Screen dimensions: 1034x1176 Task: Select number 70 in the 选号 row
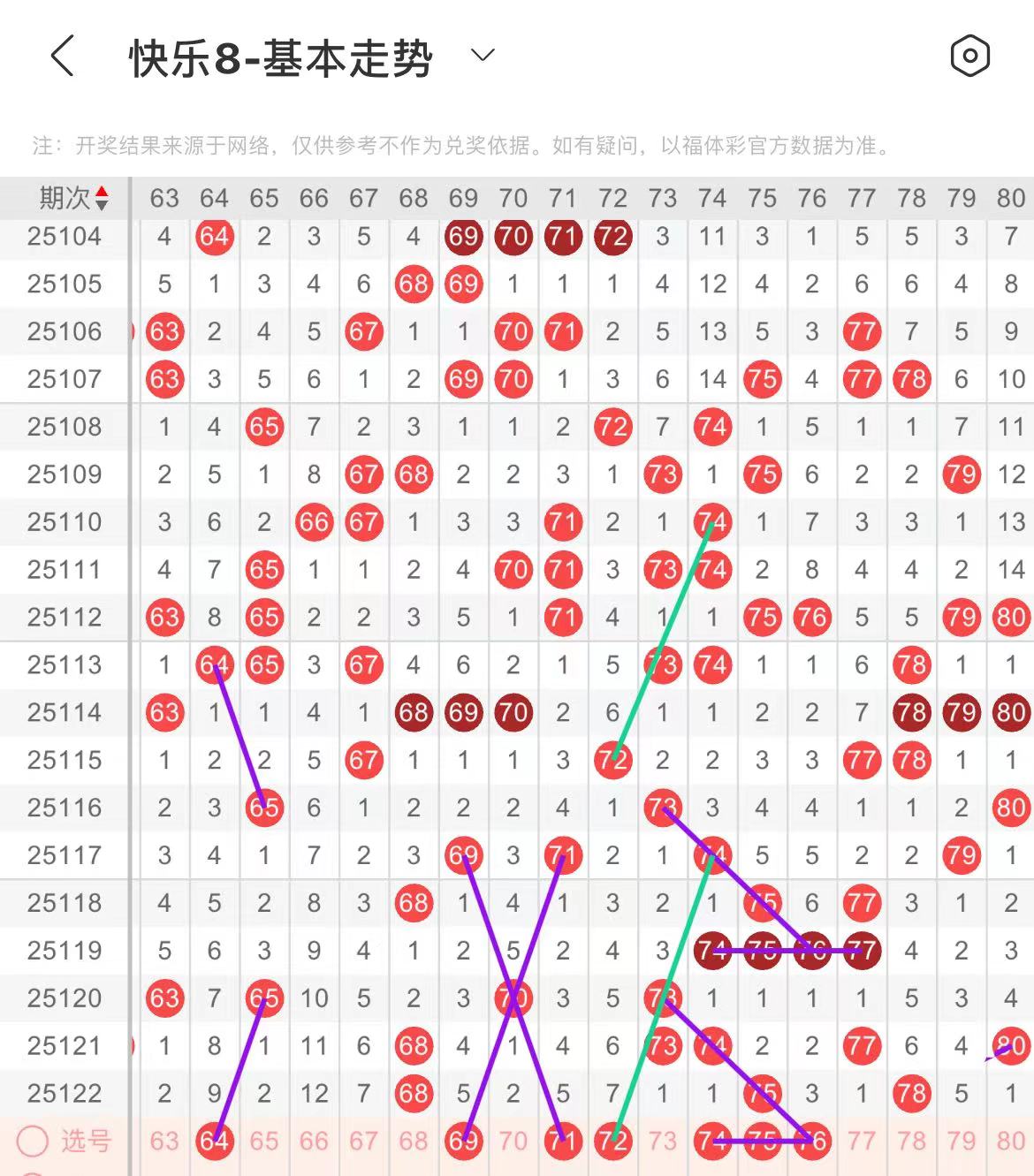tap(513, 1141)
